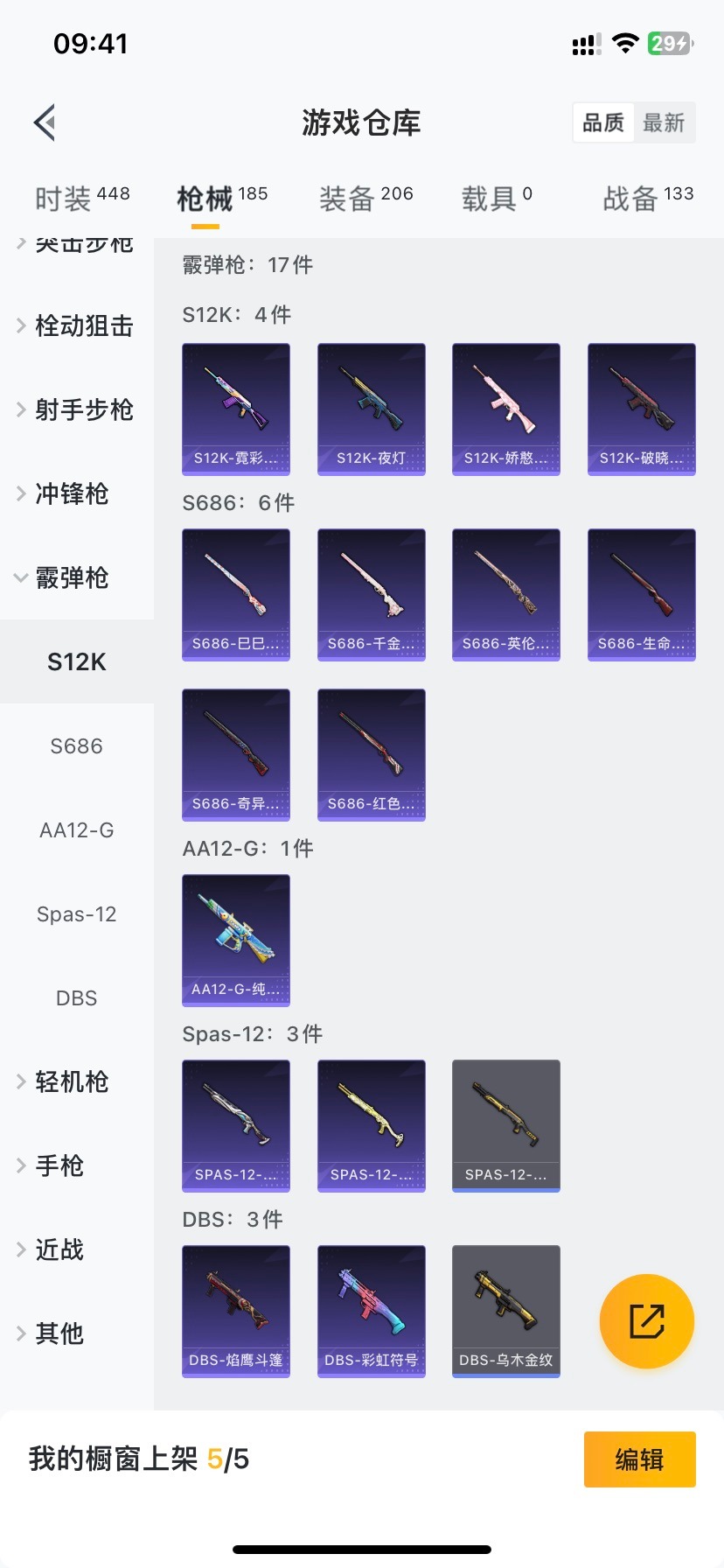Open the DBS-彩虹符号 skin
The height and width of the screenshot is (1568, 724).
pos(371,1311)
